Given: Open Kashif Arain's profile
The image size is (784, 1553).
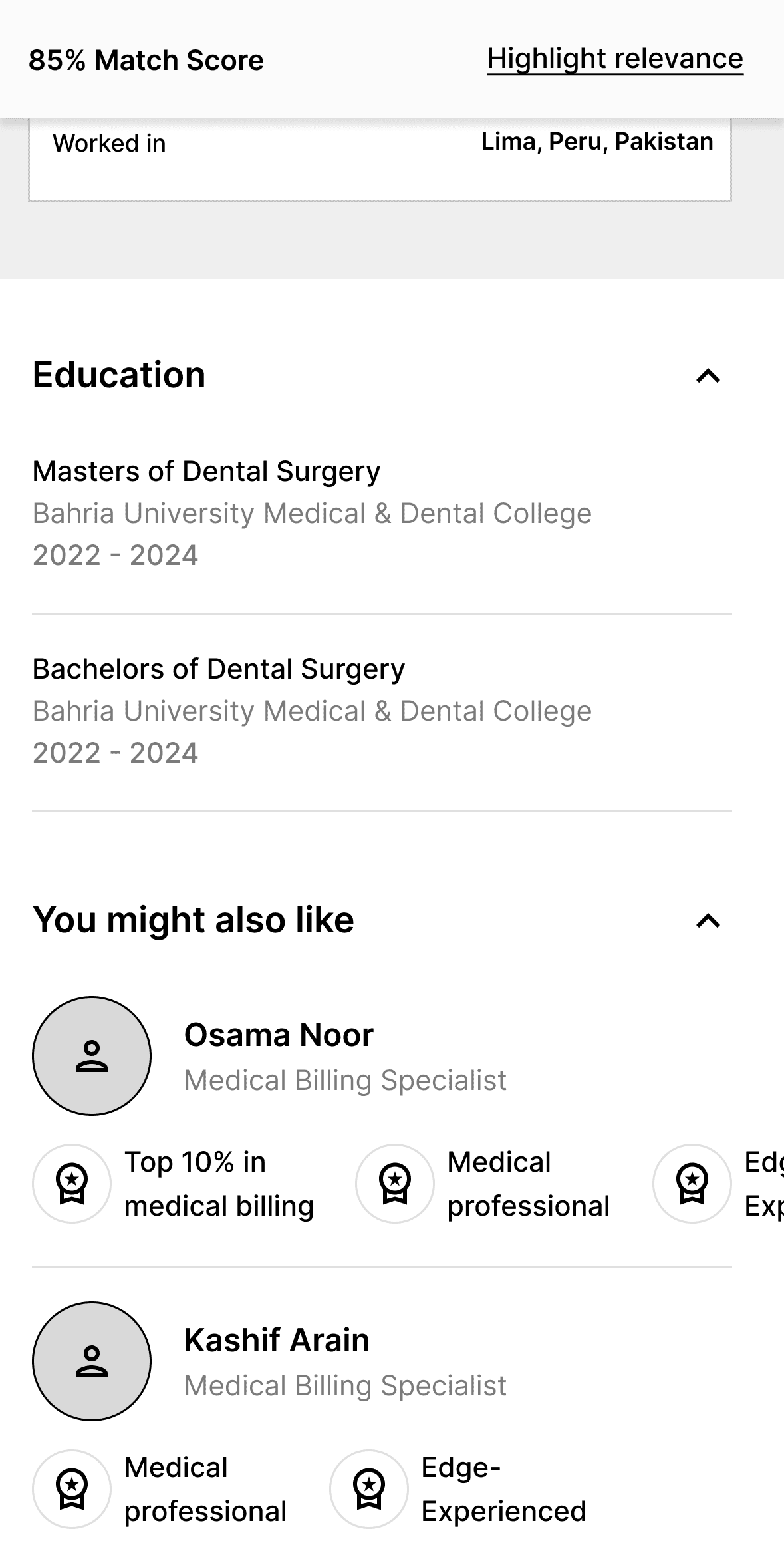Looking at the screenshot, I should (277, 1340).
